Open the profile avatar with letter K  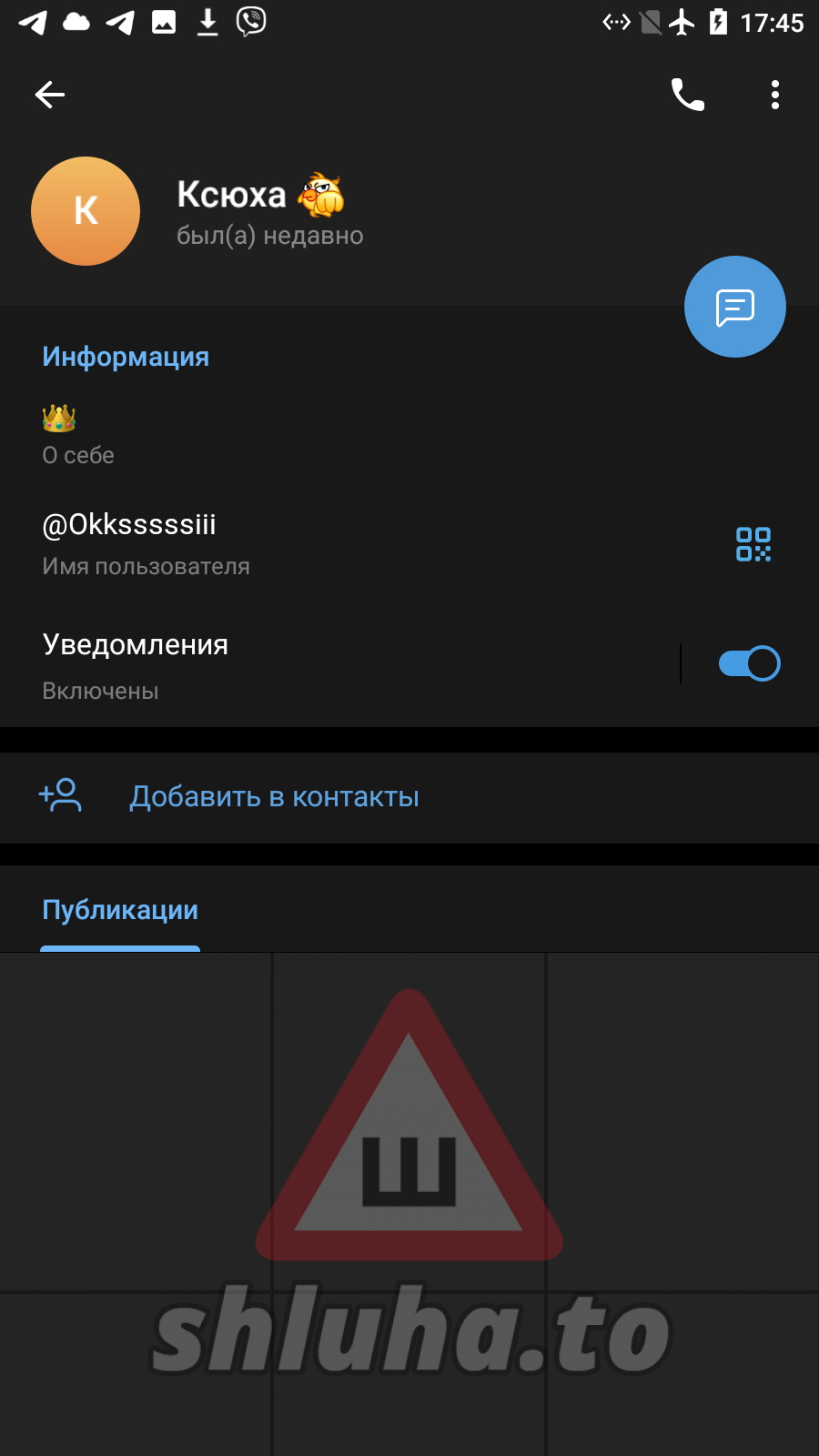click(86, 211)
